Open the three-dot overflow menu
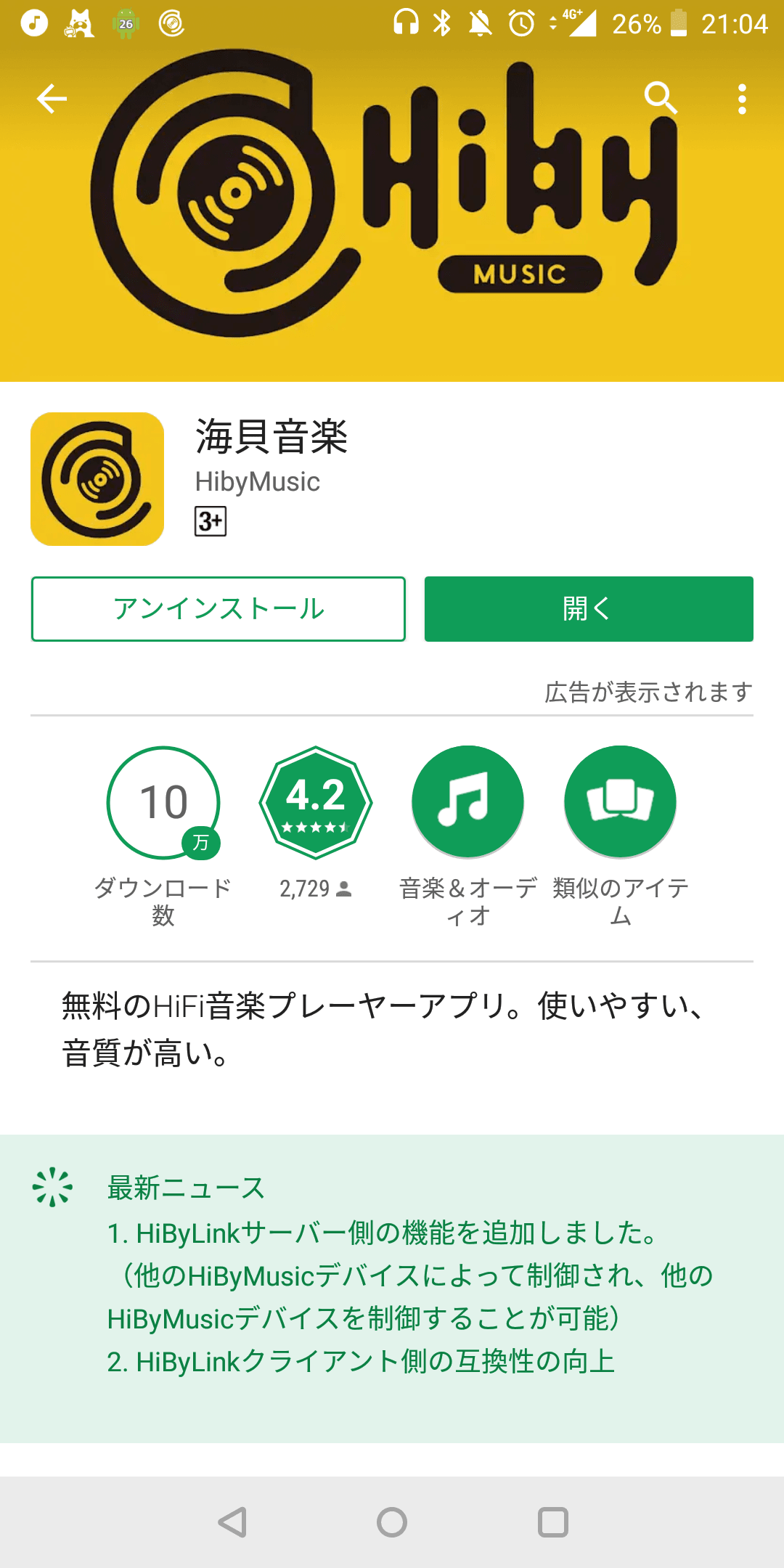This screenshot has width=784, height=1568. tap(741, 99)
